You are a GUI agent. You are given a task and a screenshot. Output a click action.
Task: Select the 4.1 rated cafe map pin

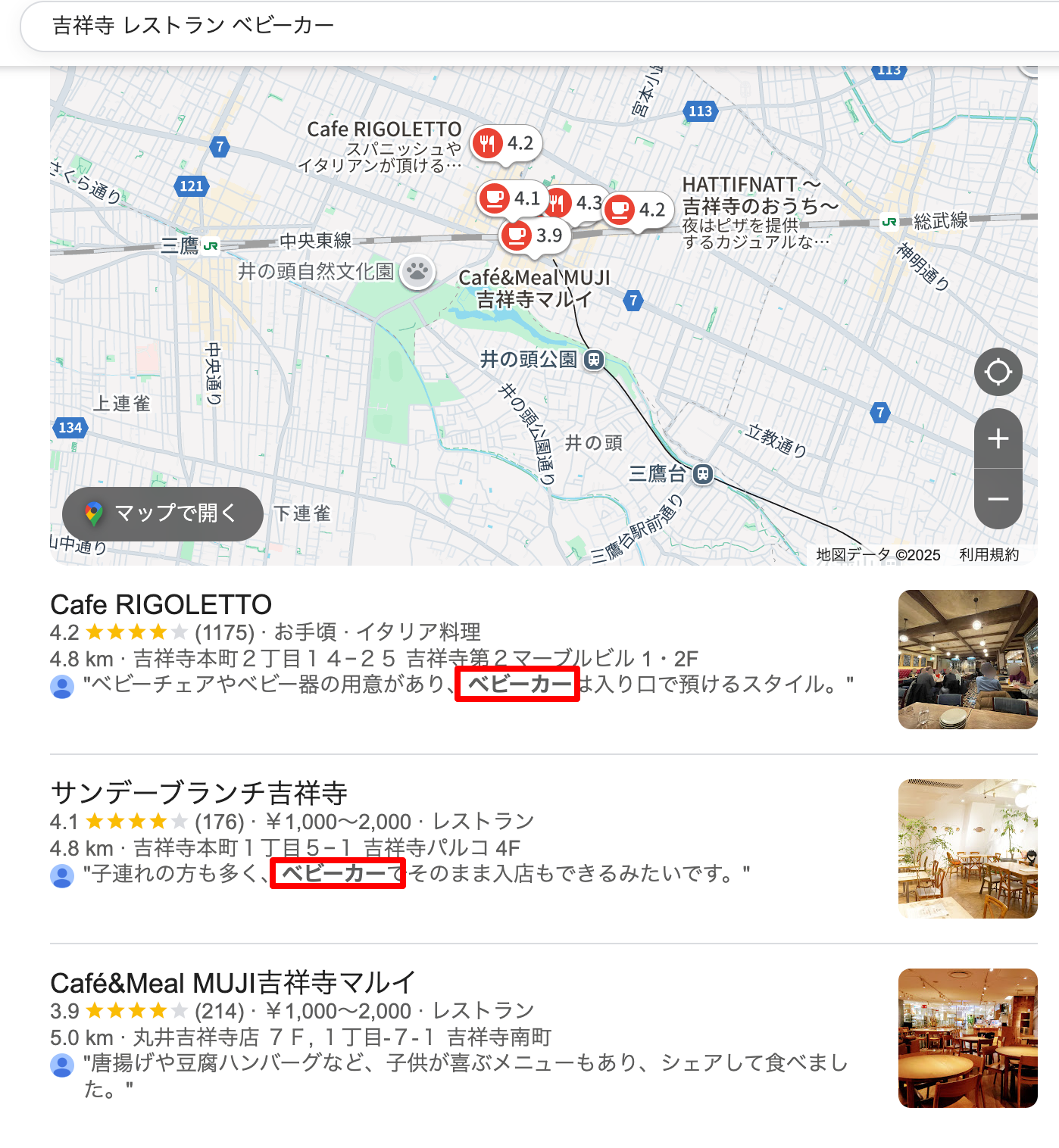tap(512, 198)
